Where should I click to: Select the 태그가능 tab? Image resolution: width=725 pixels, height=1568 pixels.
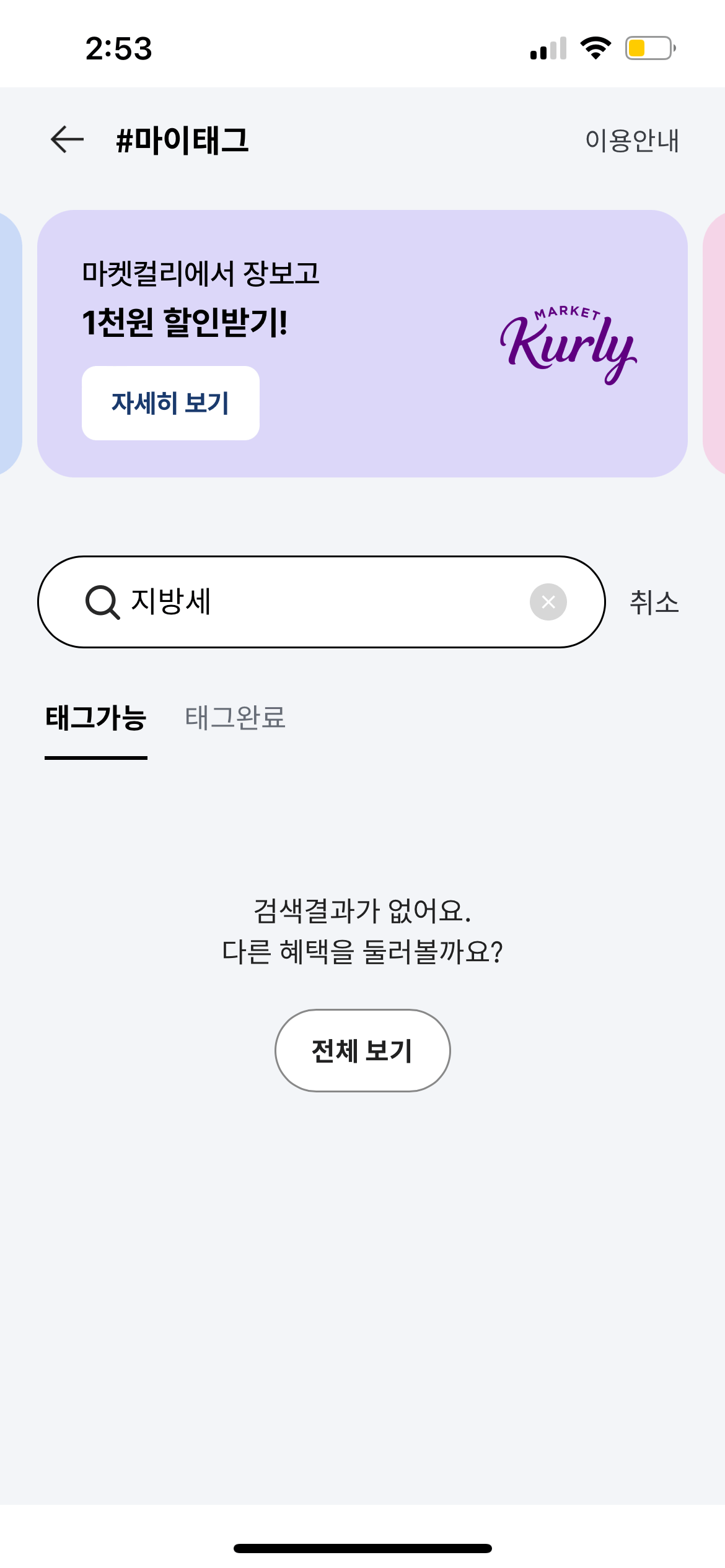tap(95, 718)
